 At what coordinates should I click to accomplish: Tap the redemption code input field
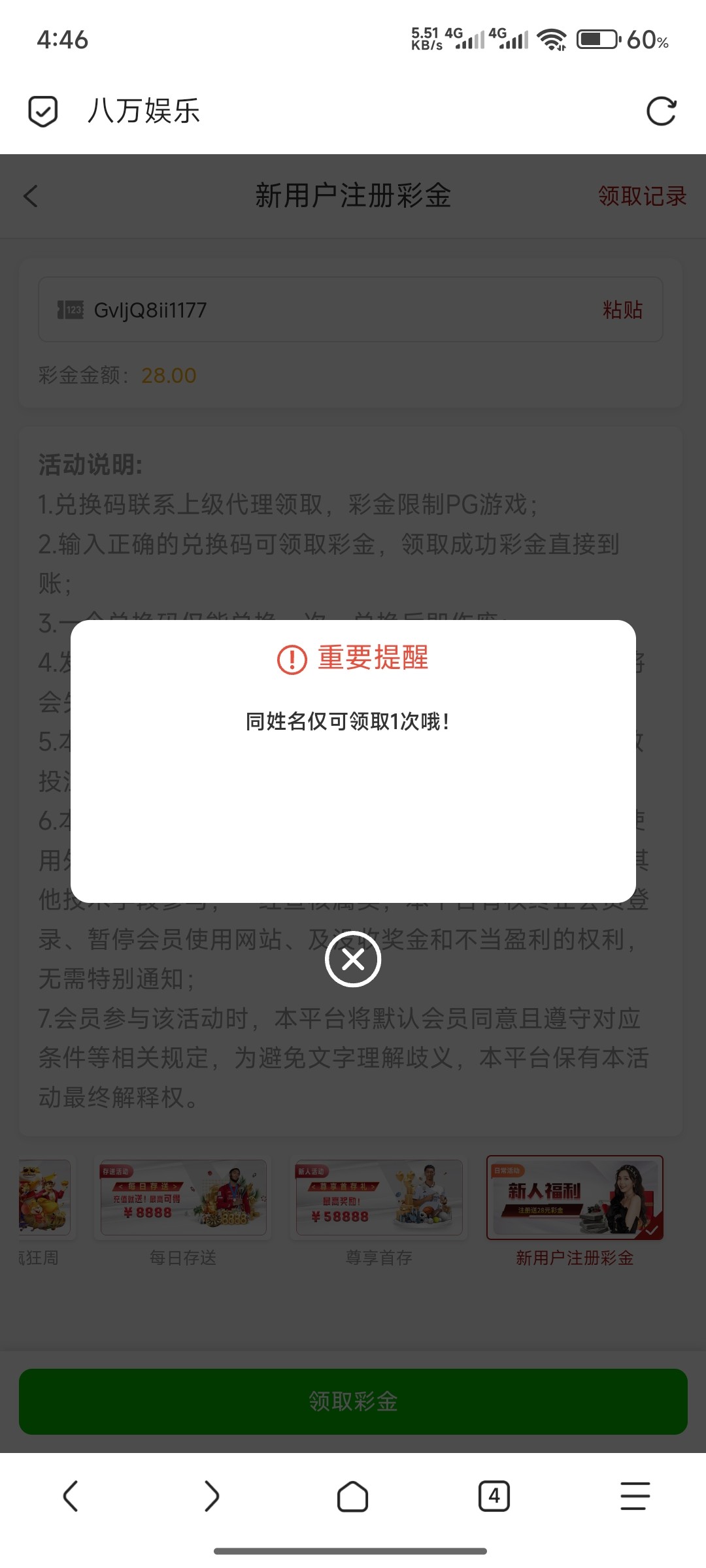[350, 310]
